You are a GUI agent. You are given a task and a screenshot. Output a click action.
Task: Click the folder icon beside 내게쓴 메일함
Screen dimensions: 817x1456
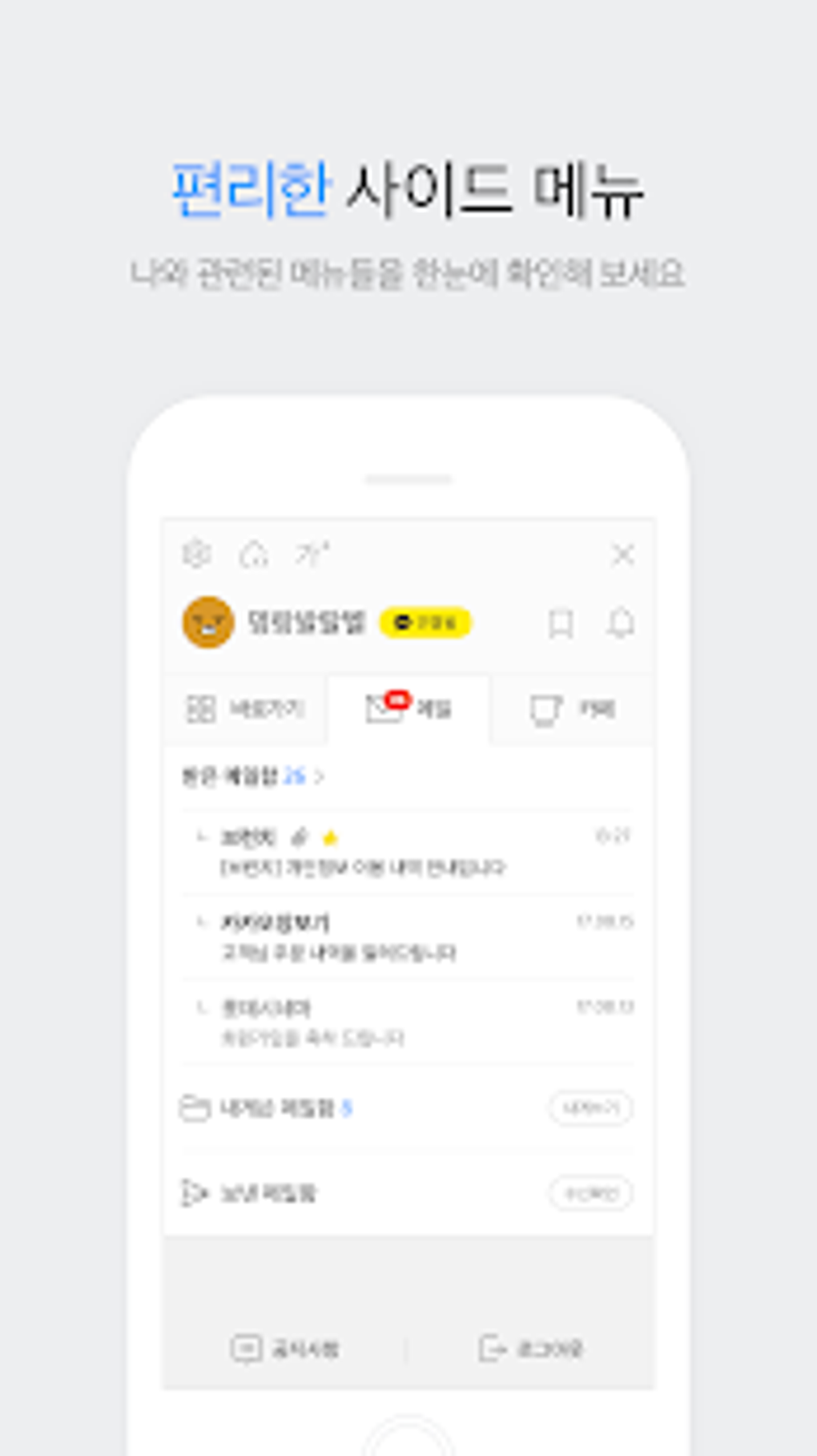point(195,1107)
